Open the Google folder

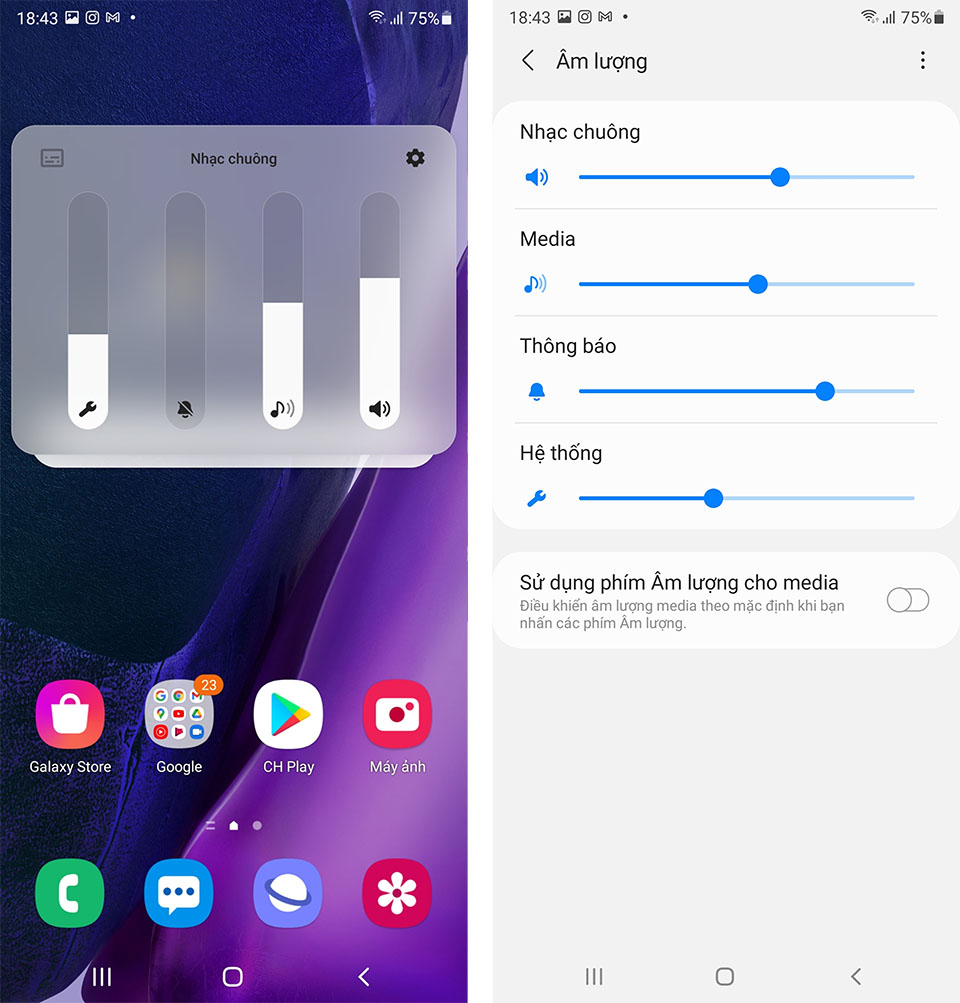(x=179, y=715)
